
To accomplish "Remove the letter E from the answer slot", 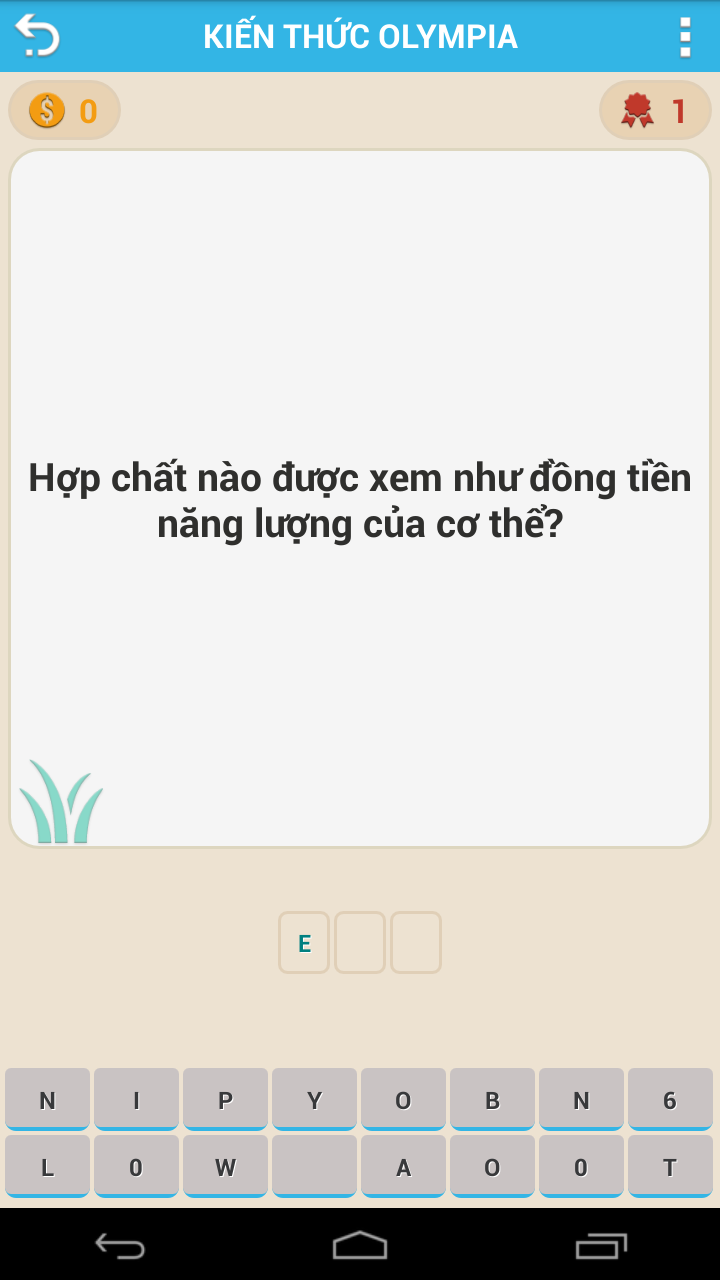I will [304, 942].
